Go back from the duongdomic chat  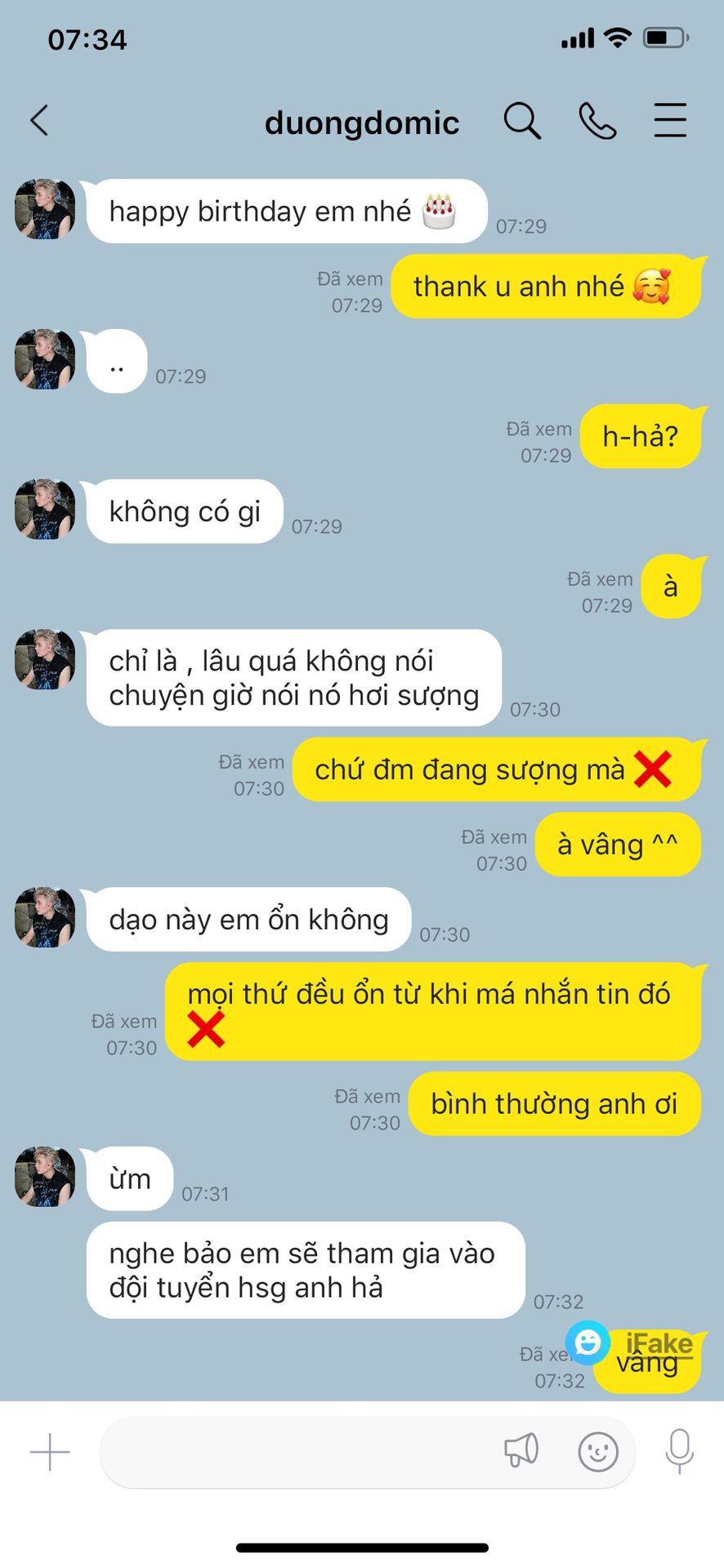[x=39, y=121]
